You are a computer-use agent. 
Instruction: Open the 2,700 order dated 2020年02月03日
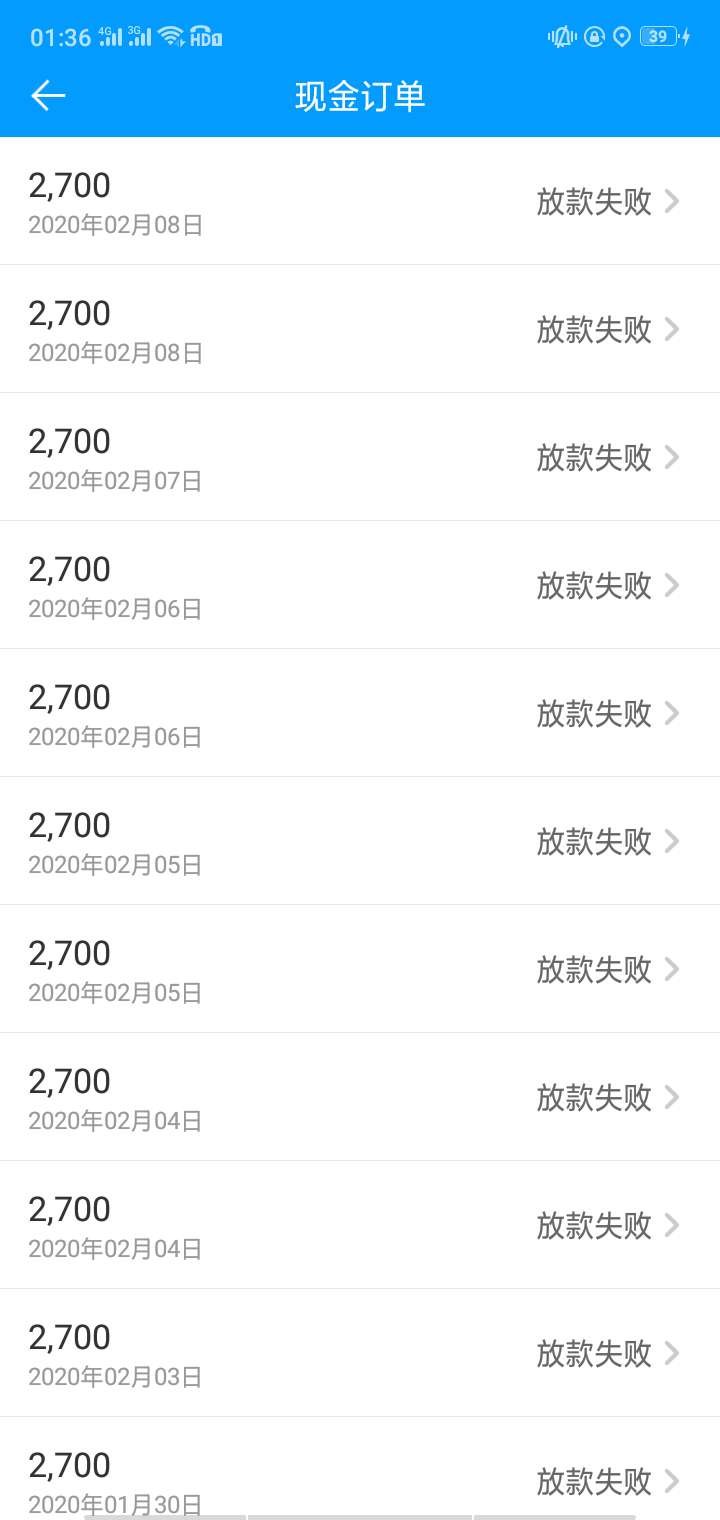pos(360,1353)
